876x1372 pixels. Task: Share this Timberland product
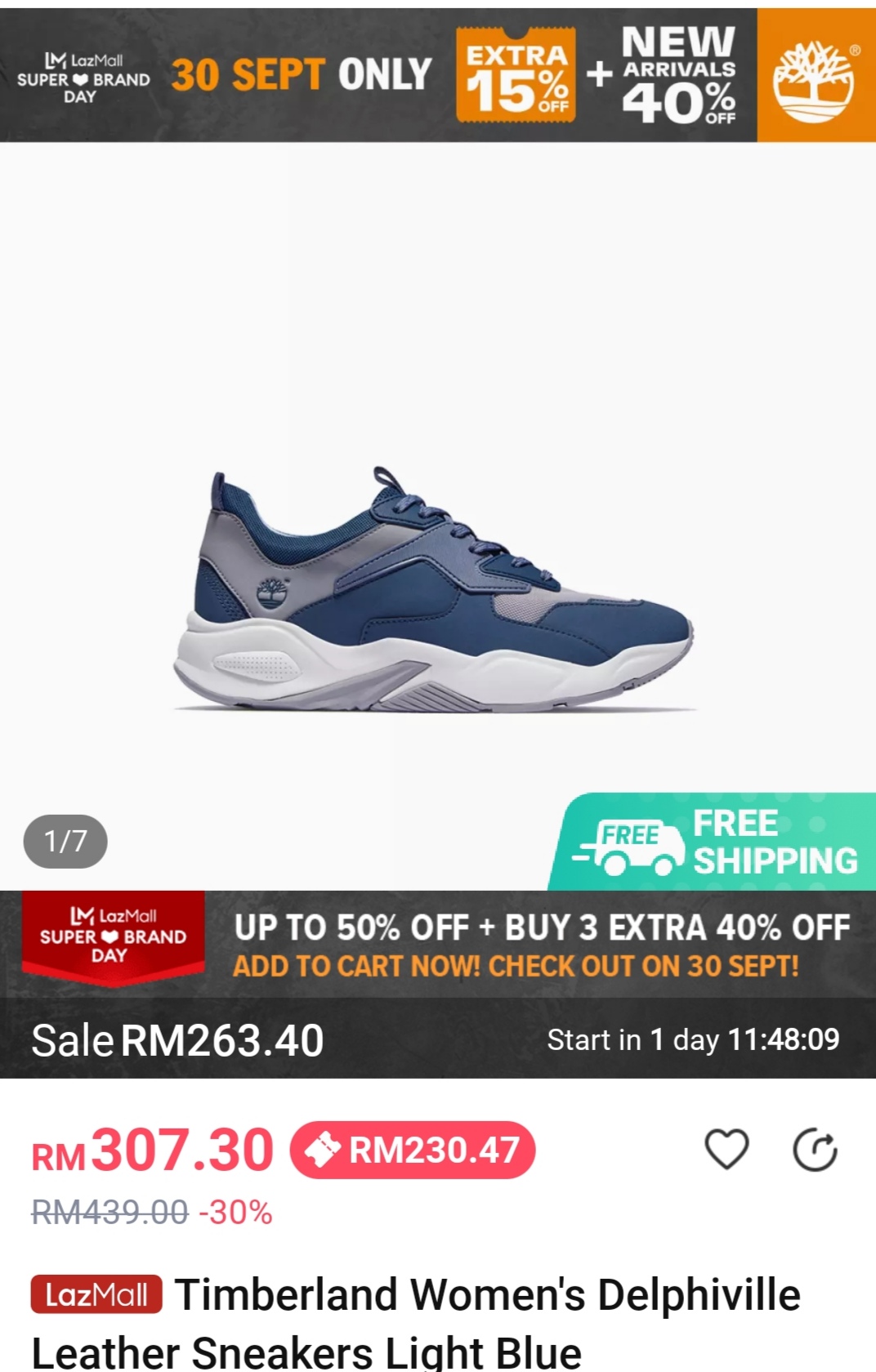[x=815, y=1150]
